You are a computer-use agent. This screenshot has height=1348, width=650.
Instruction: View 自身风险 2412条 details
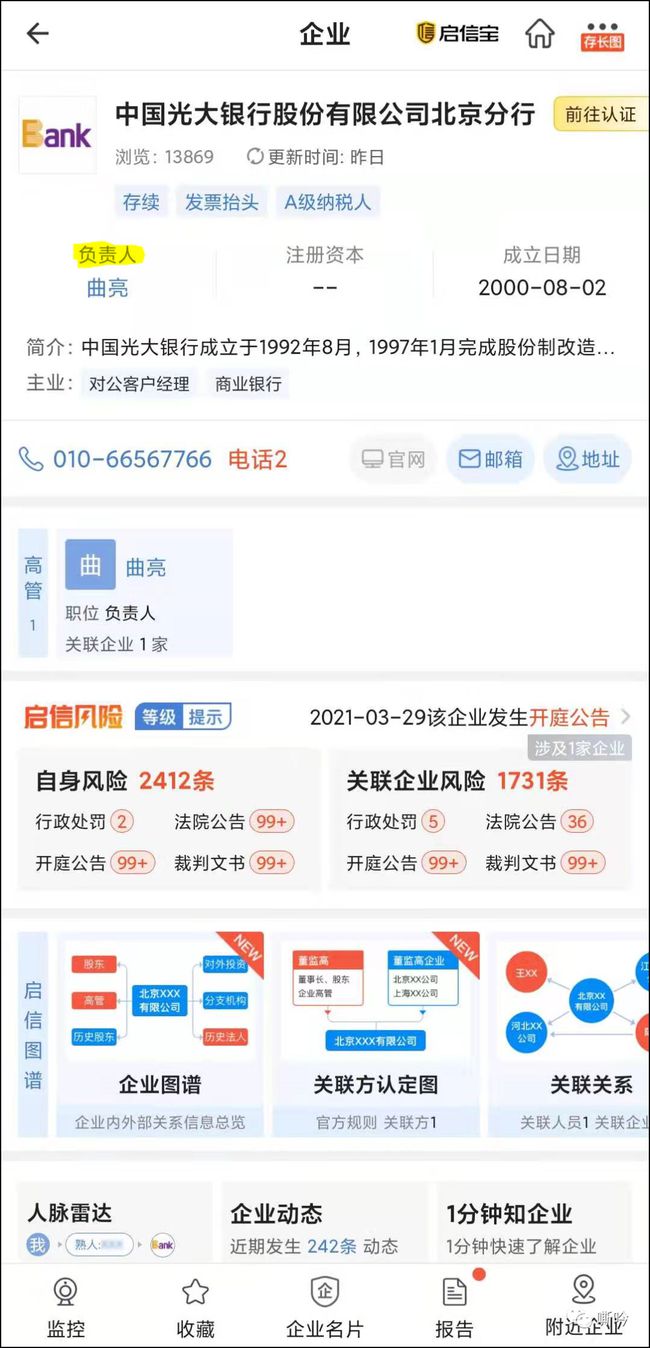pos(125,780)
